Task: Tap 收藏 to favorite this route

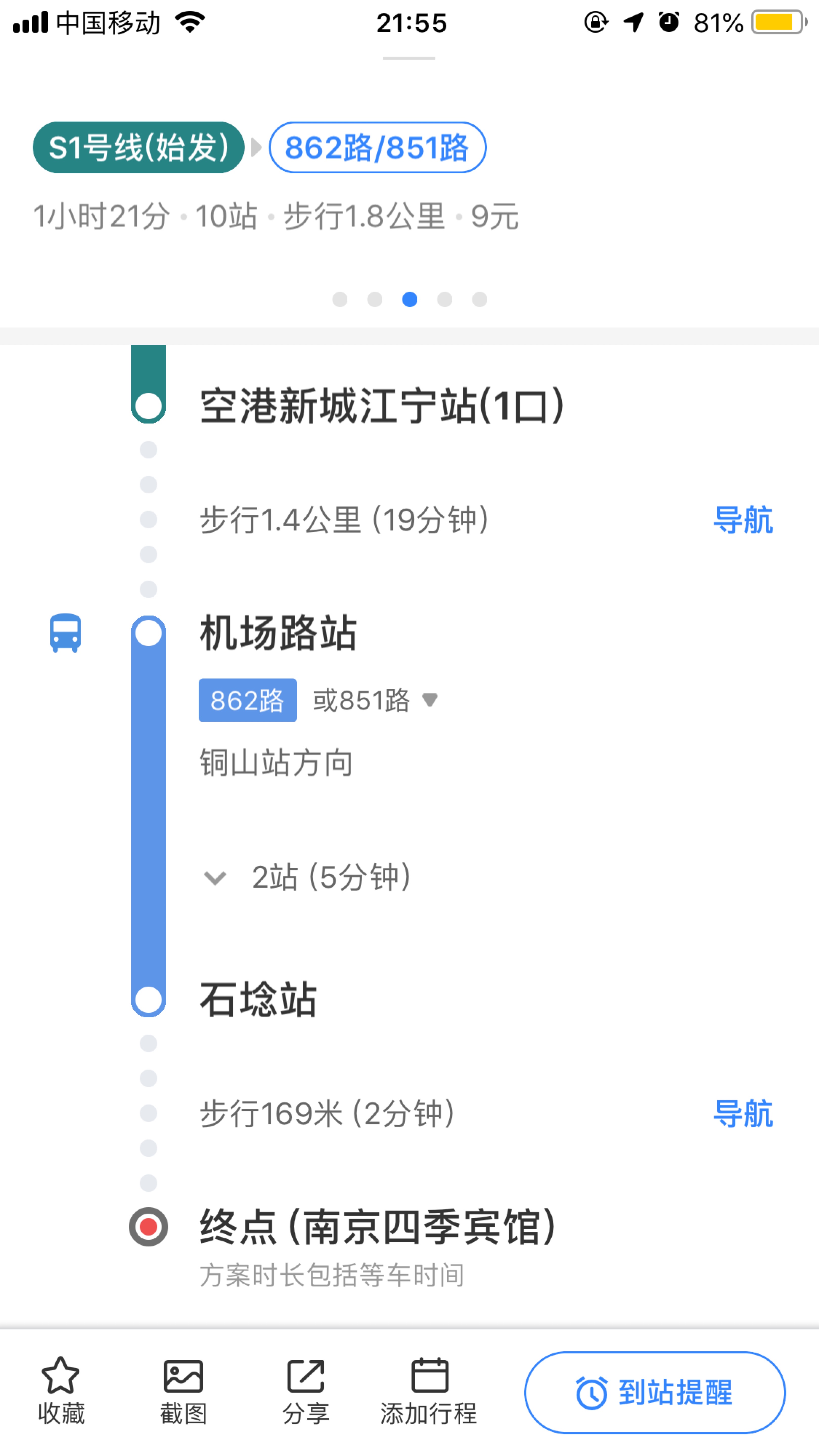Action: click(60, 1391)
